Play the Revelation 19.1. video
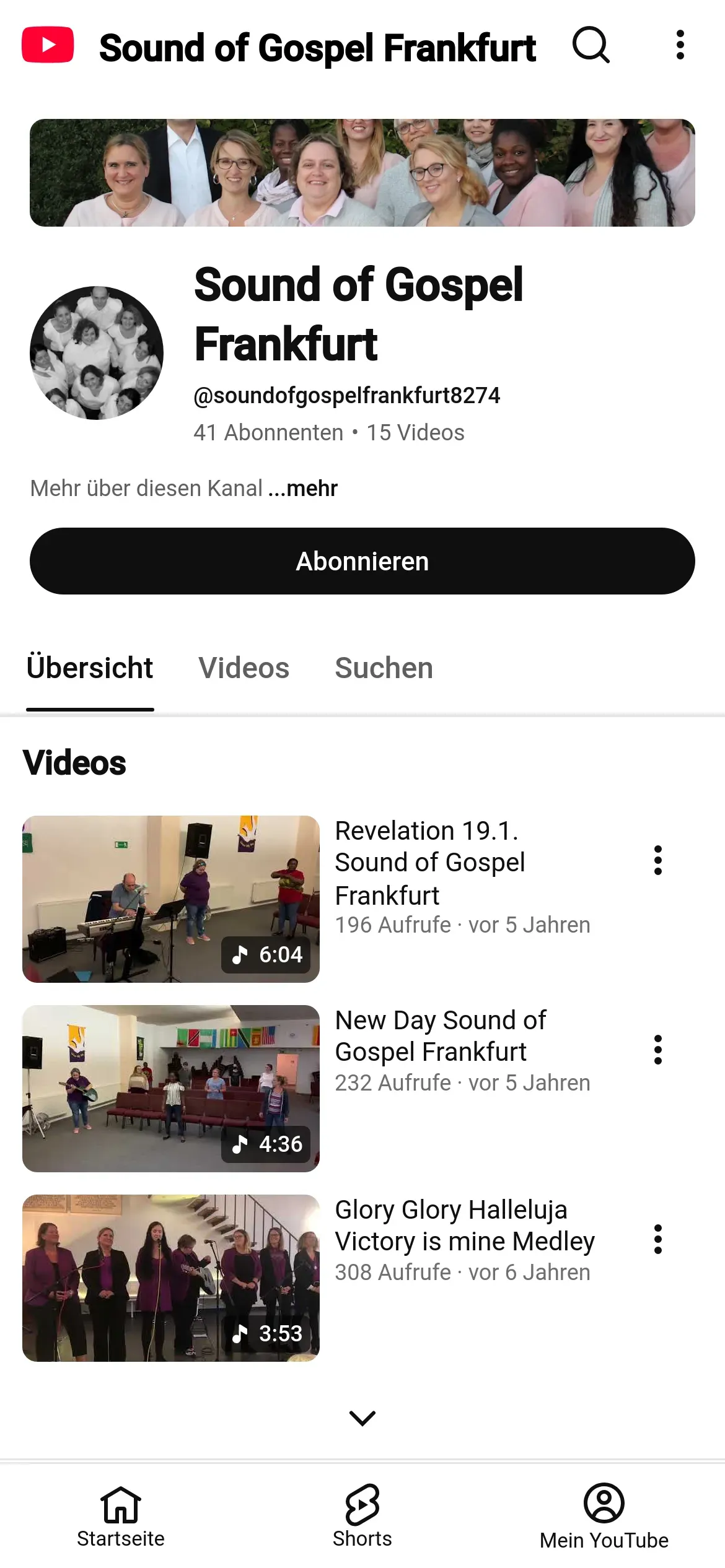725x1568 pixels. coord(171,899)
